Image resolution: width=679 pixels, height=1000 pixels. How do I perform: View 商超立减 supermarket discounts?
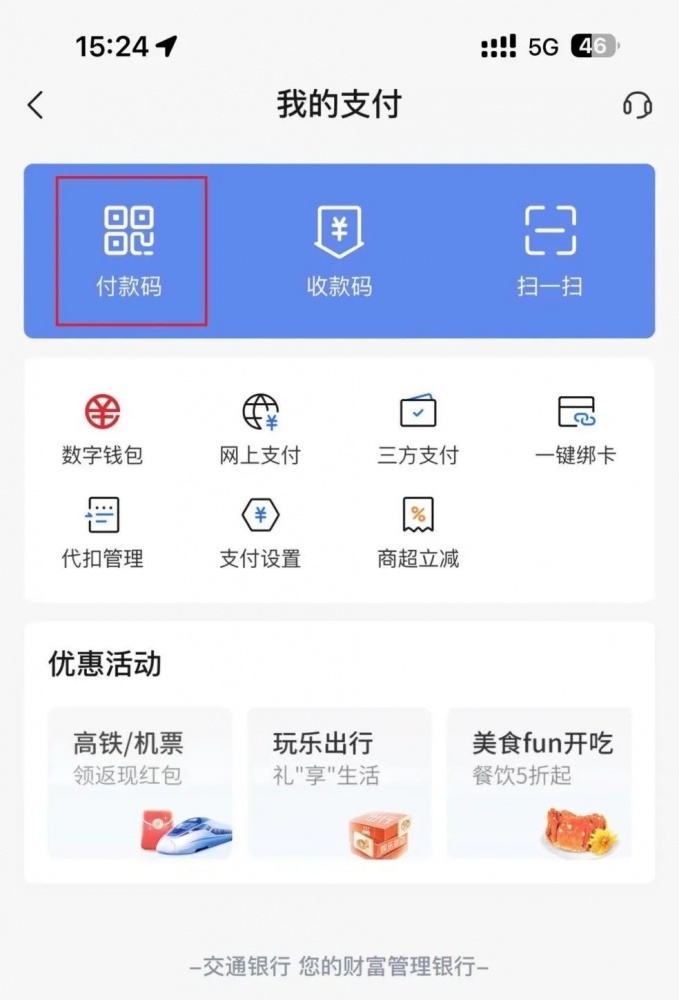tap(418, 533)
